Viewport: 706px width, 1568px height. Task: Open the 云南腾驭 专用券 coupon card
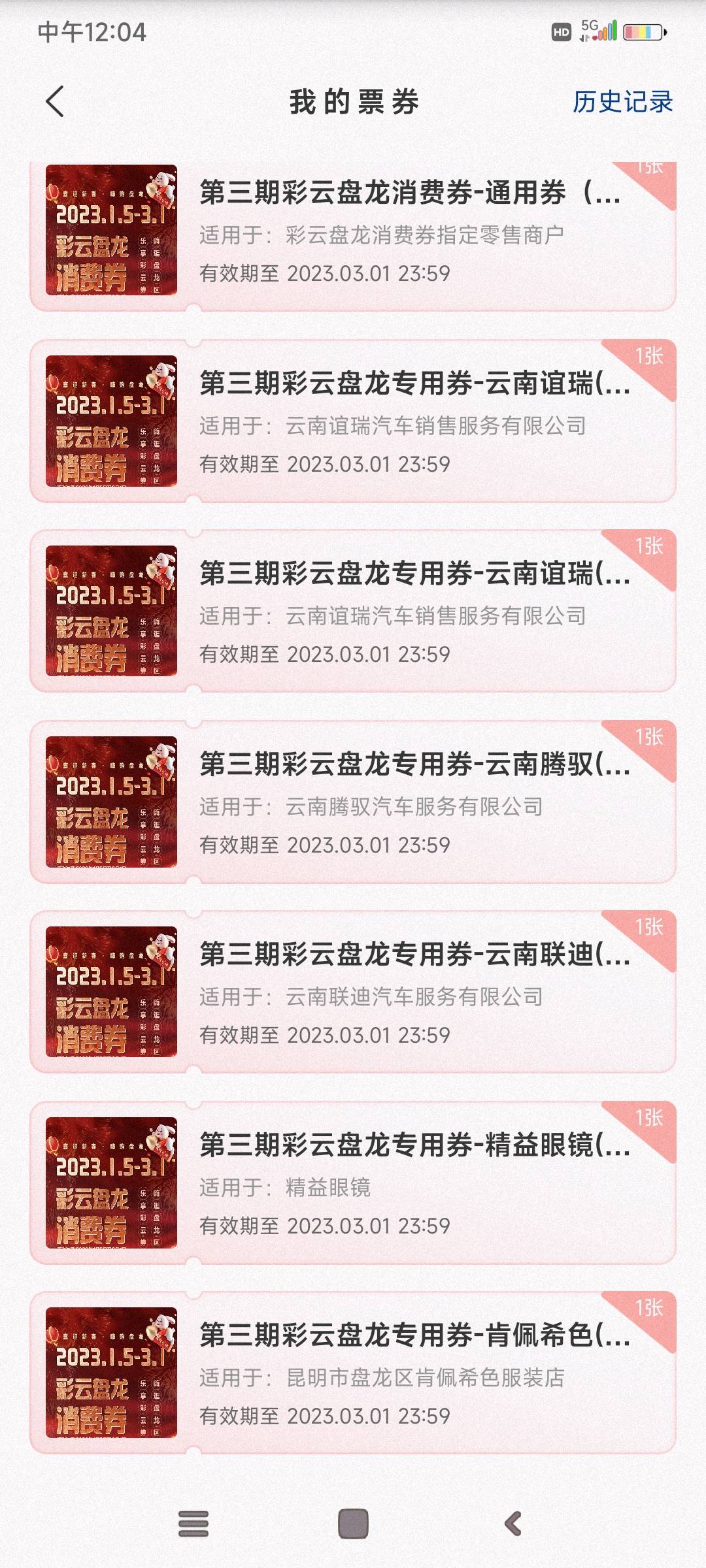[x=353, y=802]
